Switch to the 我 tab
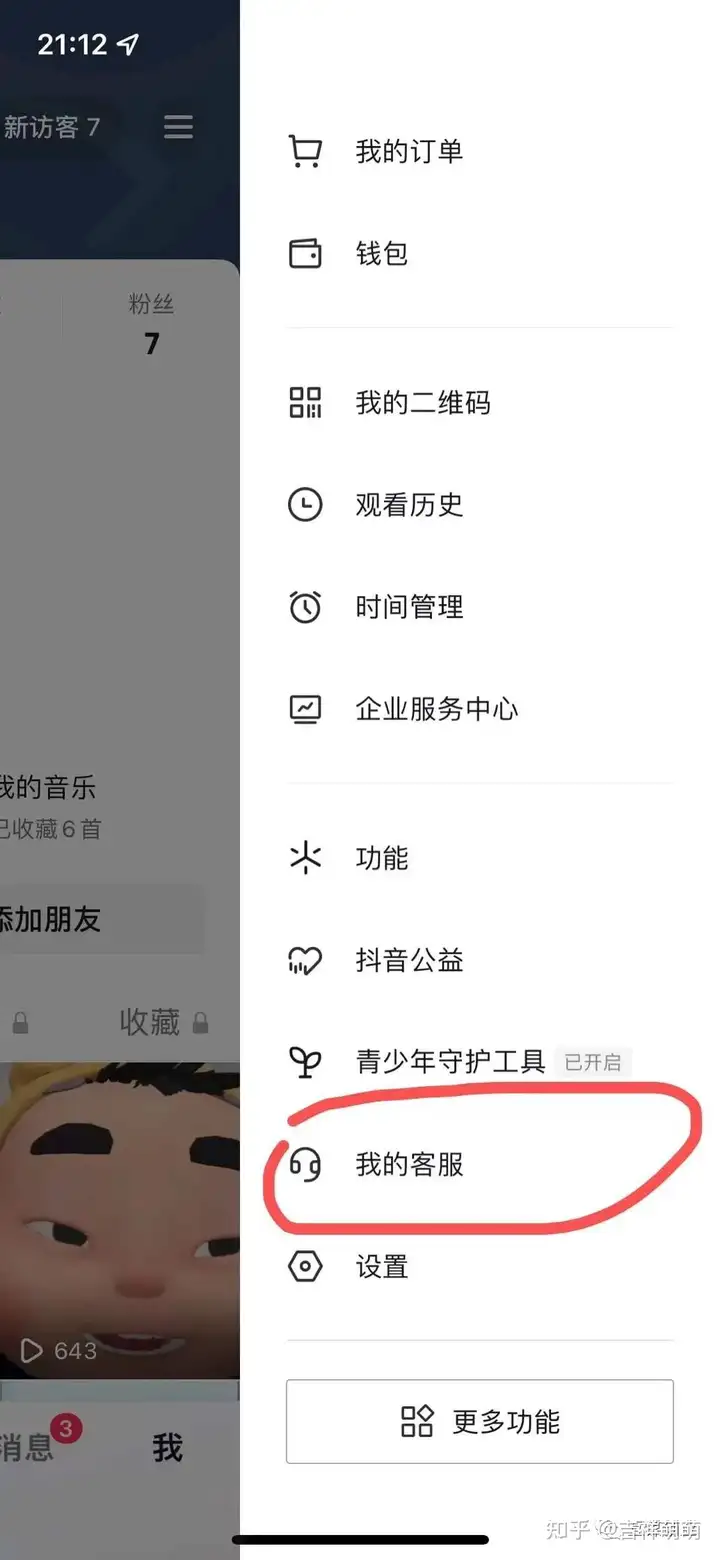Screen dimensions: 720x1560 167,1447
